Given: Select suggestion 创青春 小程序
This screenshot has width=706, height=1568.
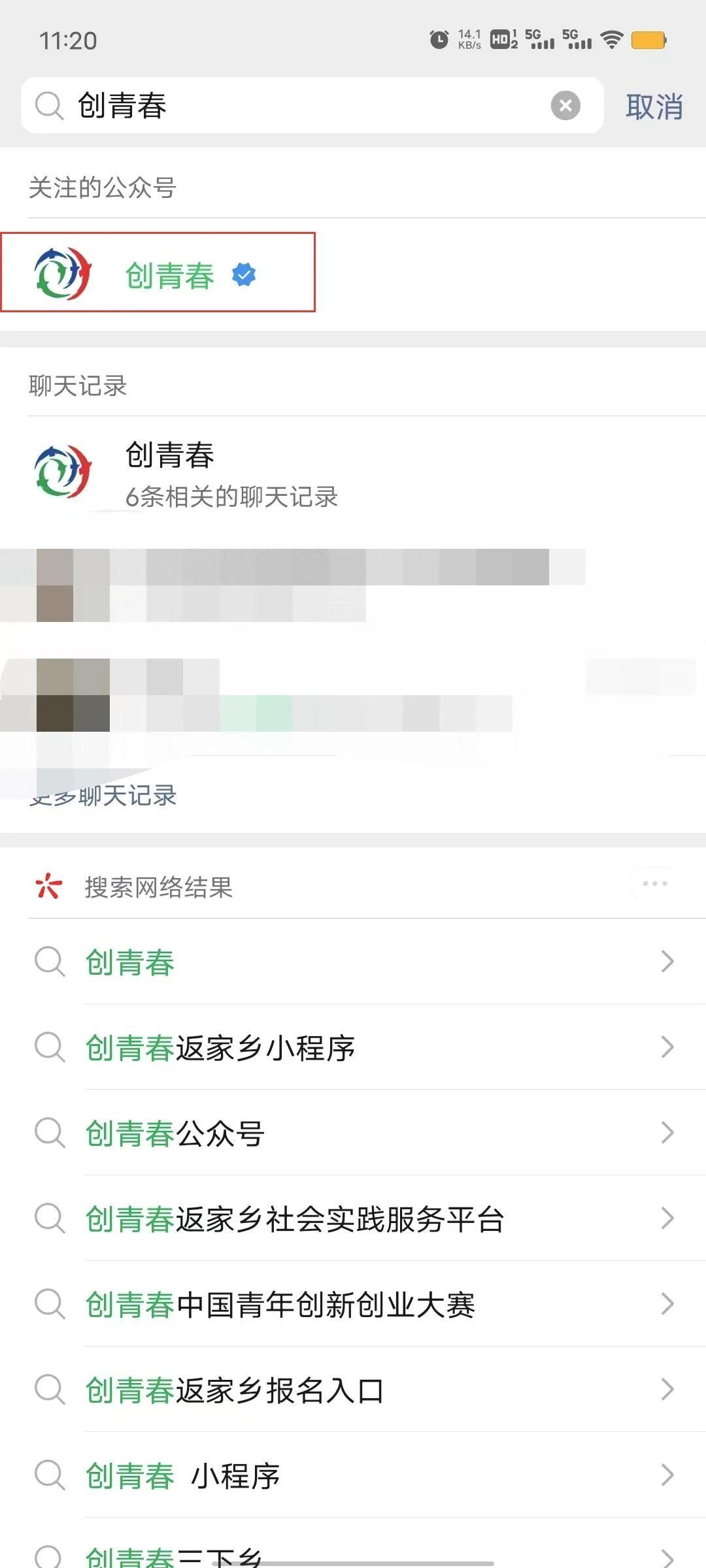Looking at the screenshot, I should pyautogui.click(x=353, y=1476).
